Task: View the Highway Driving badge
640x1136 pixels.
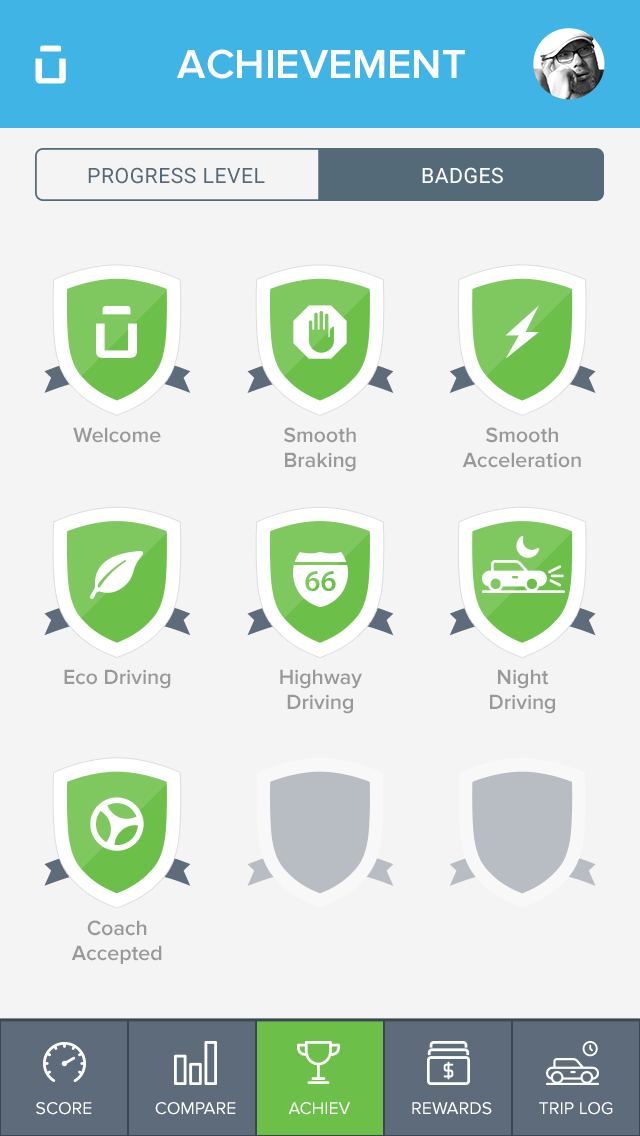Action: (x=320, y=580)
